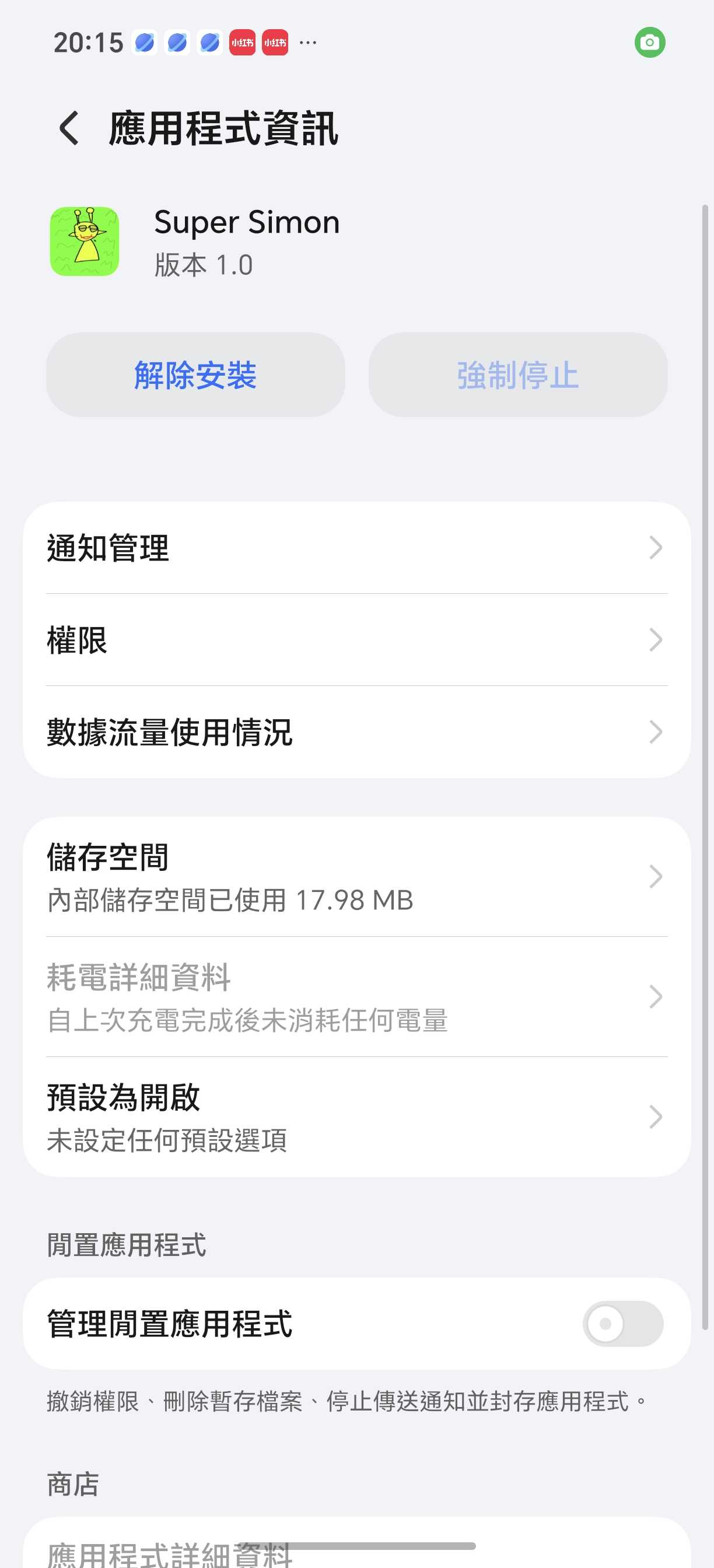Go back from 應用程式資訊
This screenshot has width=714, height=1568.
click(69, 128)
